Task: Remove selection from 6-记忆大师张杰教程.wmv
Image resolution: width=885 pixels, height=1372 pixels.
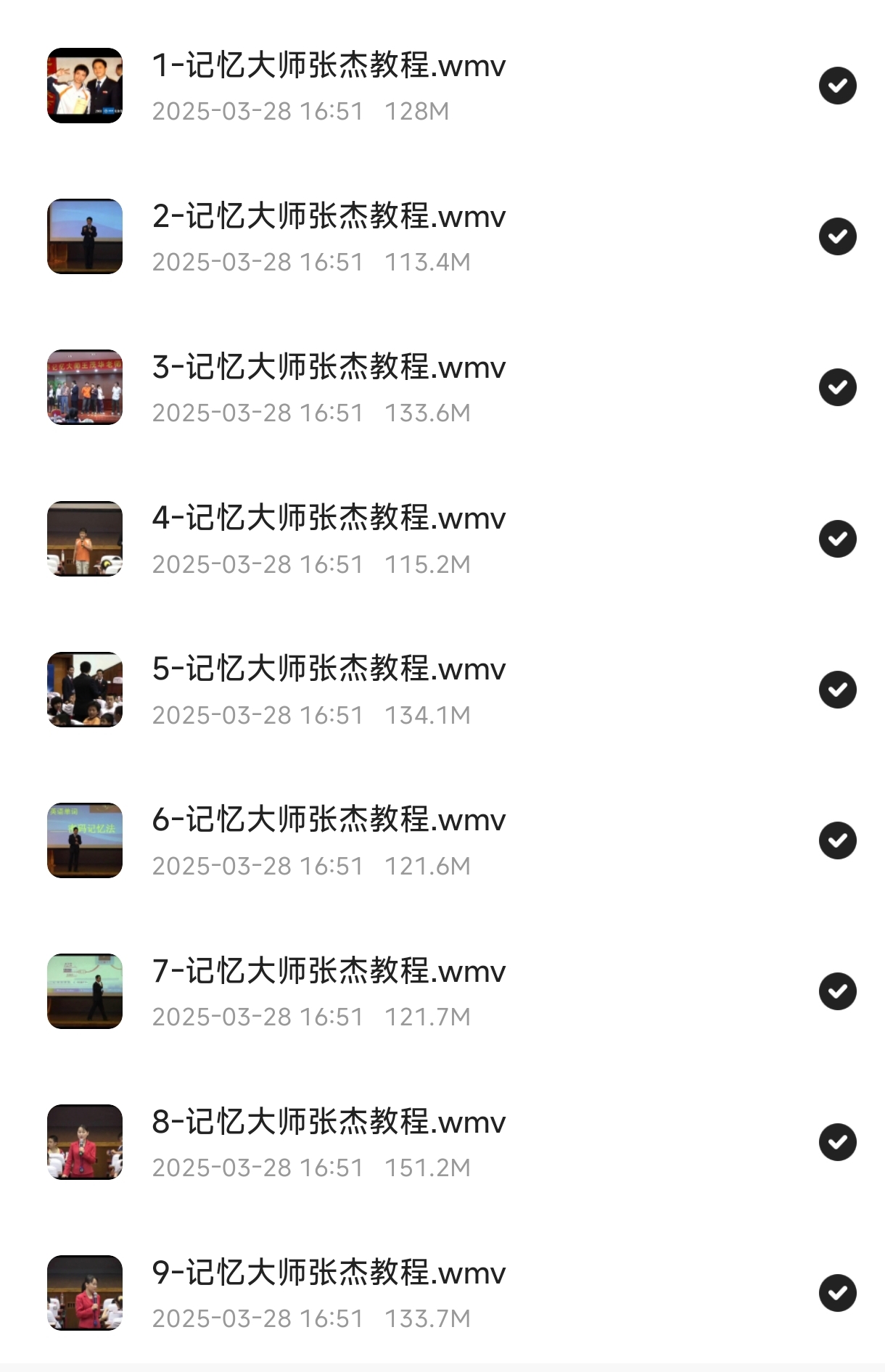Action: click(837, 840)
